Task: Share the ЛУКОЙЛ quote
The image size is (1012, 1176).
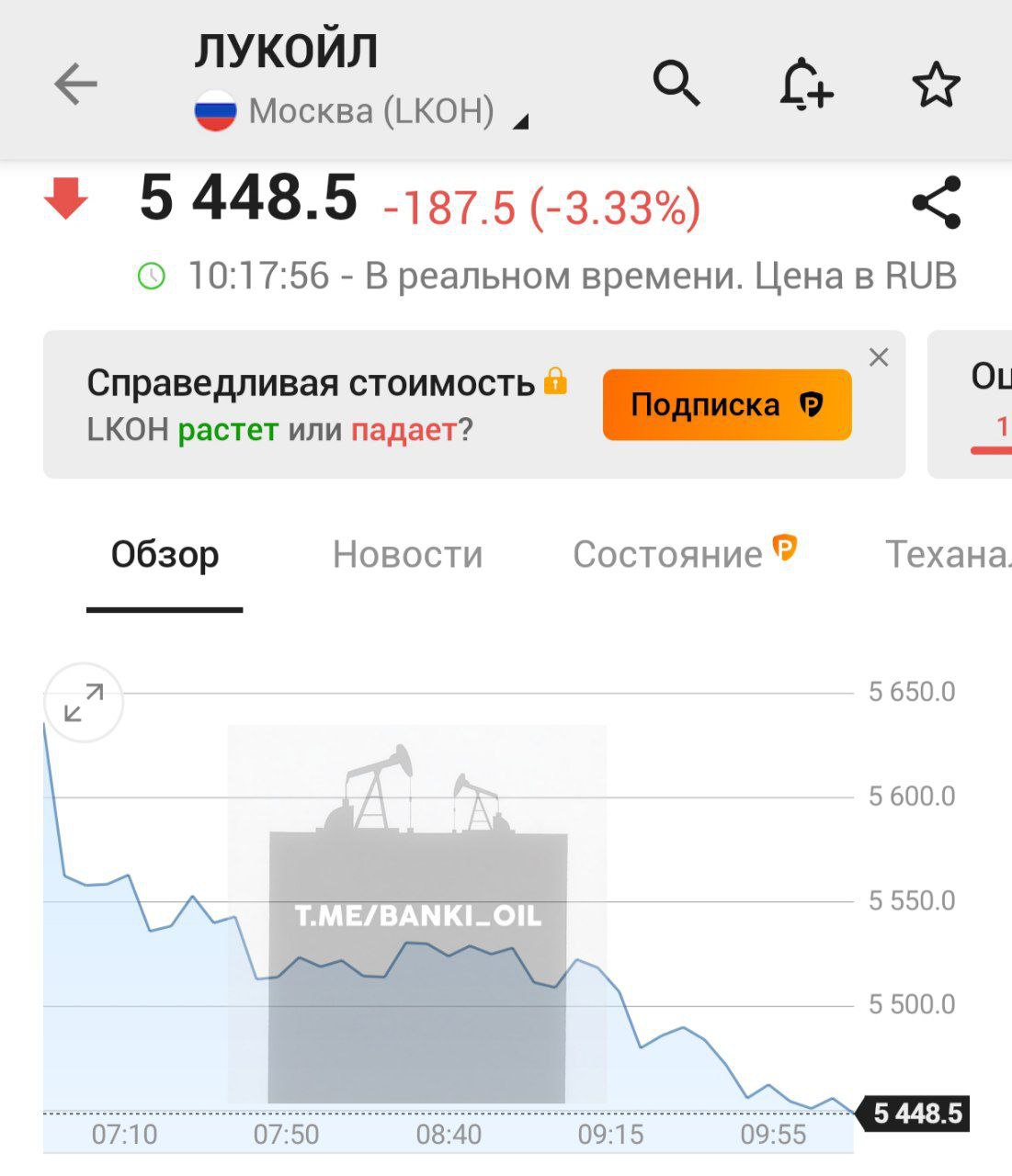Action: pos(936,203)
